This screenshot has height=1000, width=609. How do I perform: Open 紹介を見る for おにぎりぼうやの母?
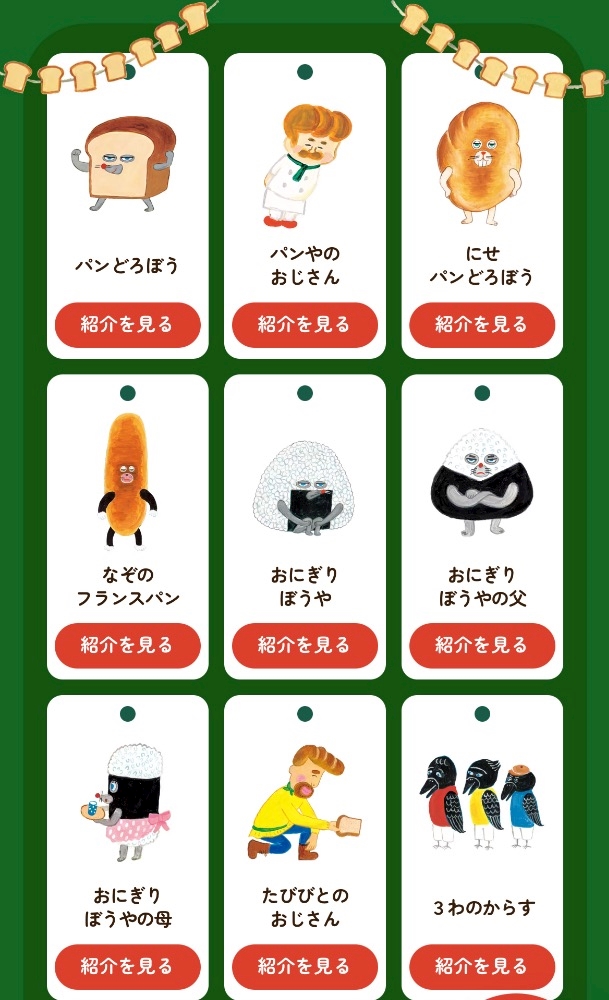[127, 967]
